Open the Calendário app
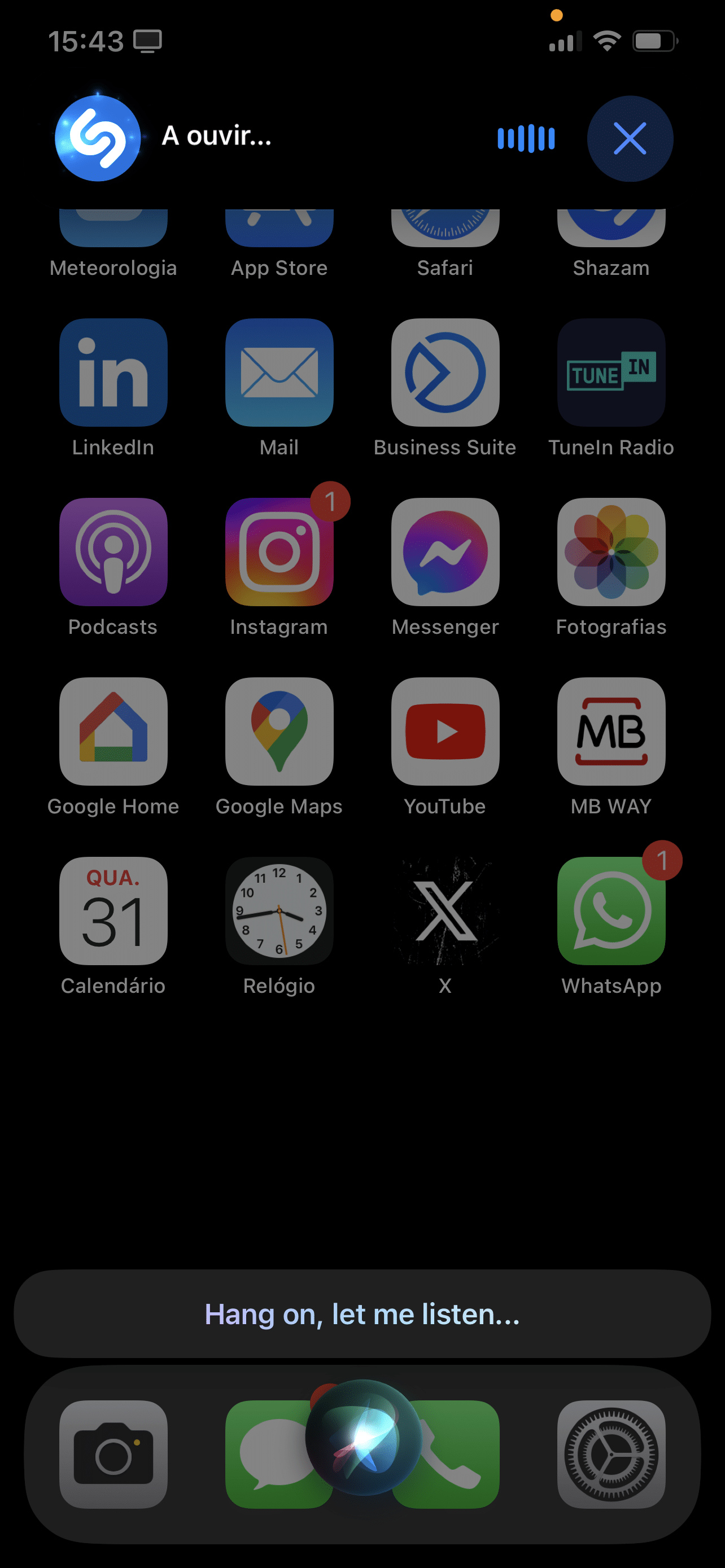This screenshot has height=1568, width=725. point(113,910)
